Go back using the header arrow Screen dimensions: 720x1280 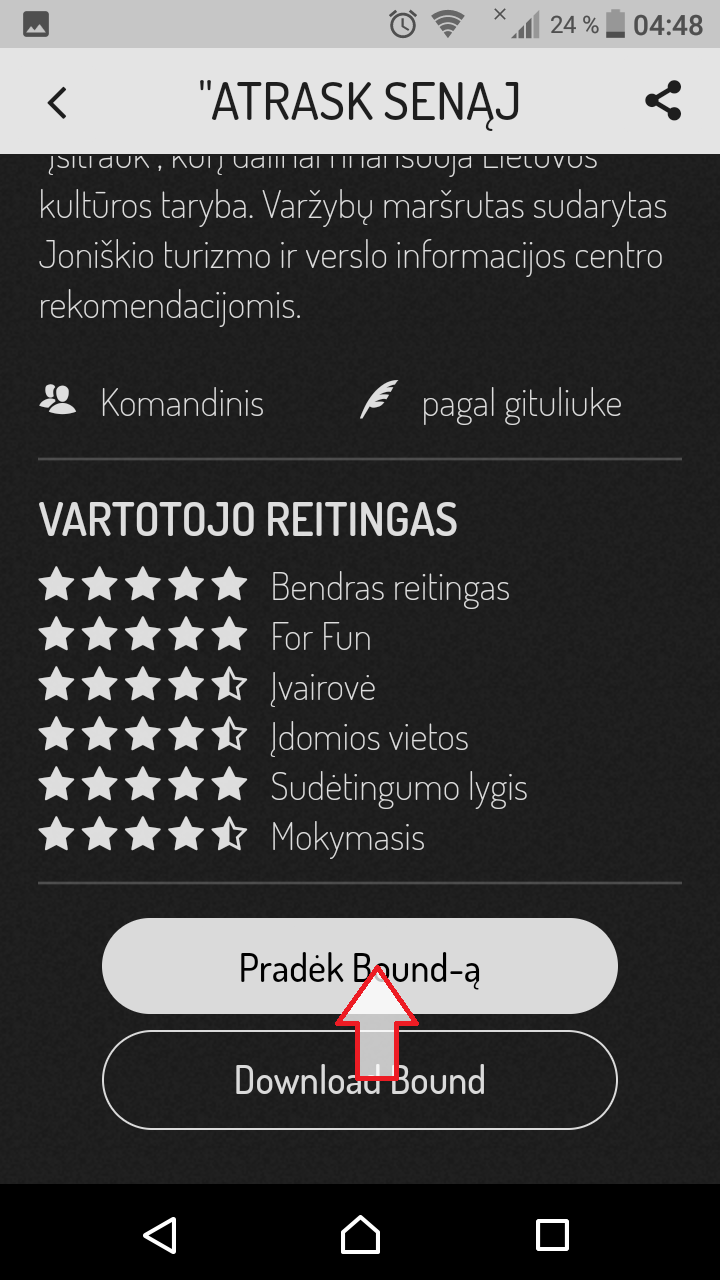(x=57, y=102)
